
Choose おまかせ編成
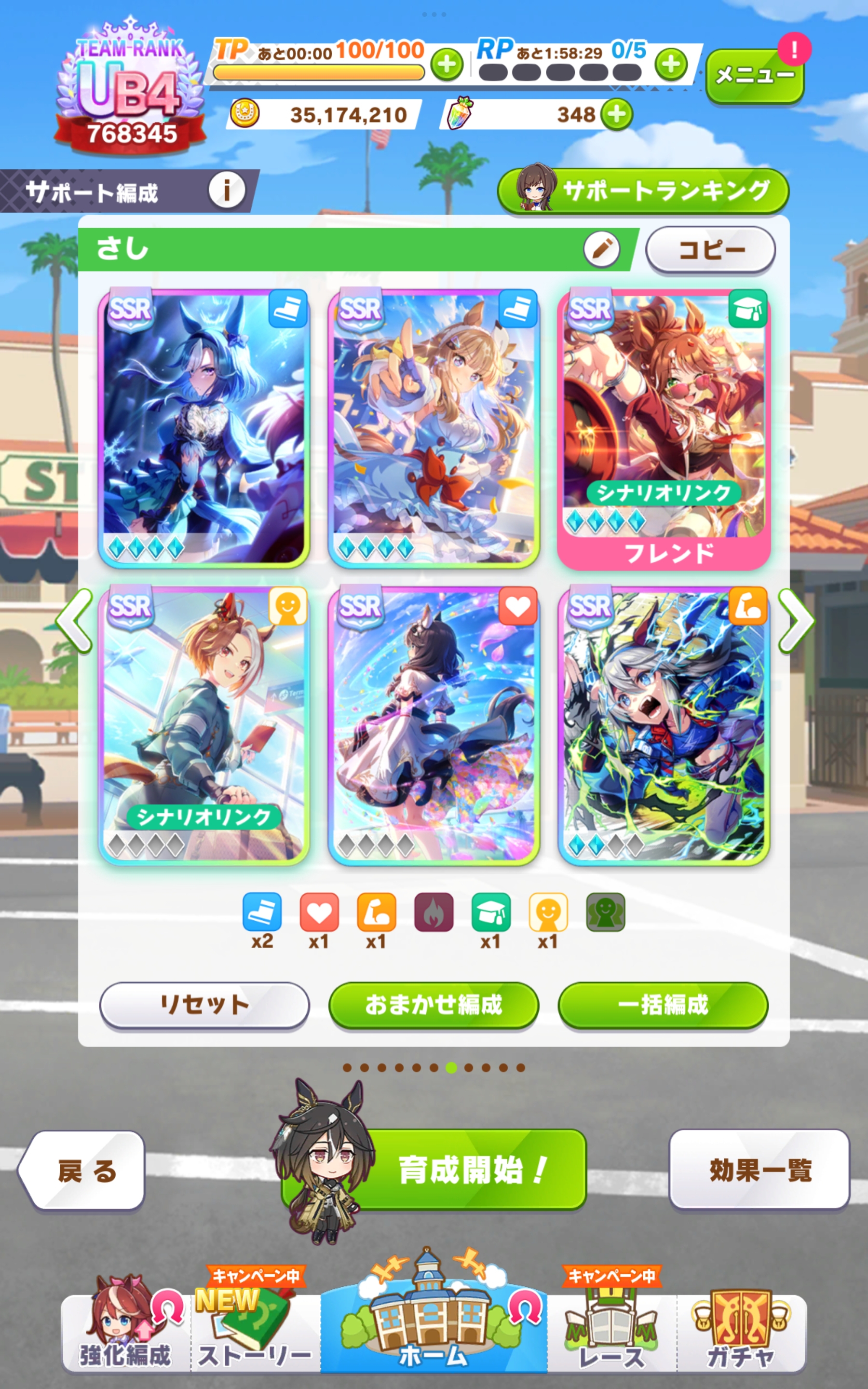point(434,1005)
